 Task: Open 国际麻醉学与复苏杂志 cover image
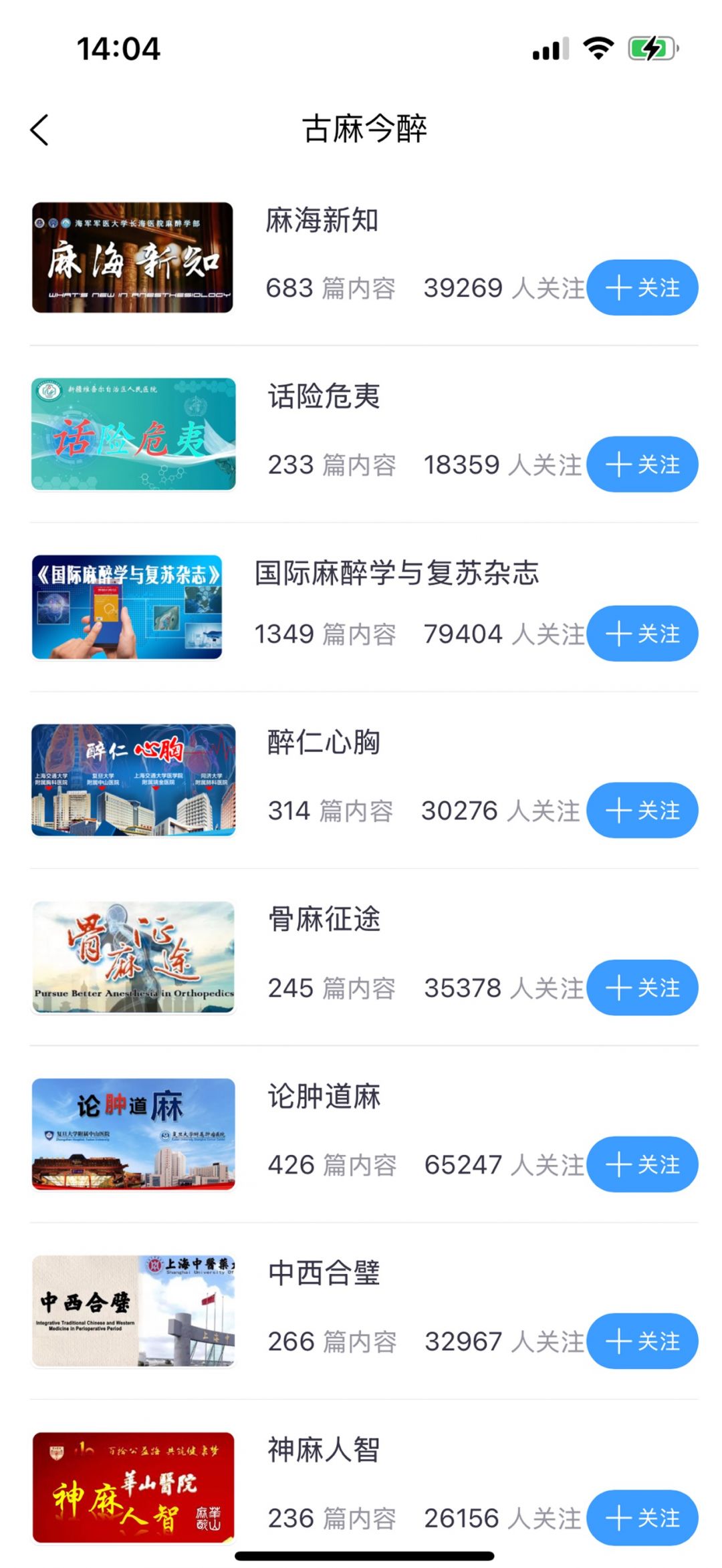[127, 607]
